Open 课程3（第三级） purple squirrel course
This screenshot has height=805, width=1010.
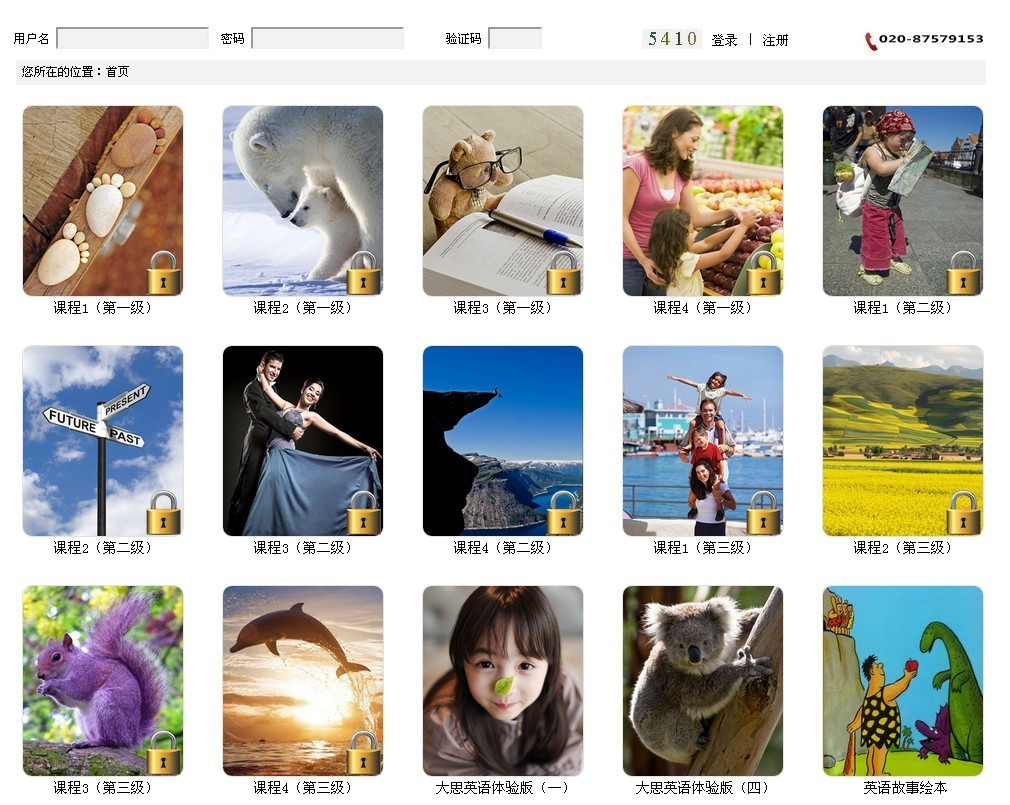click(103, 681)
